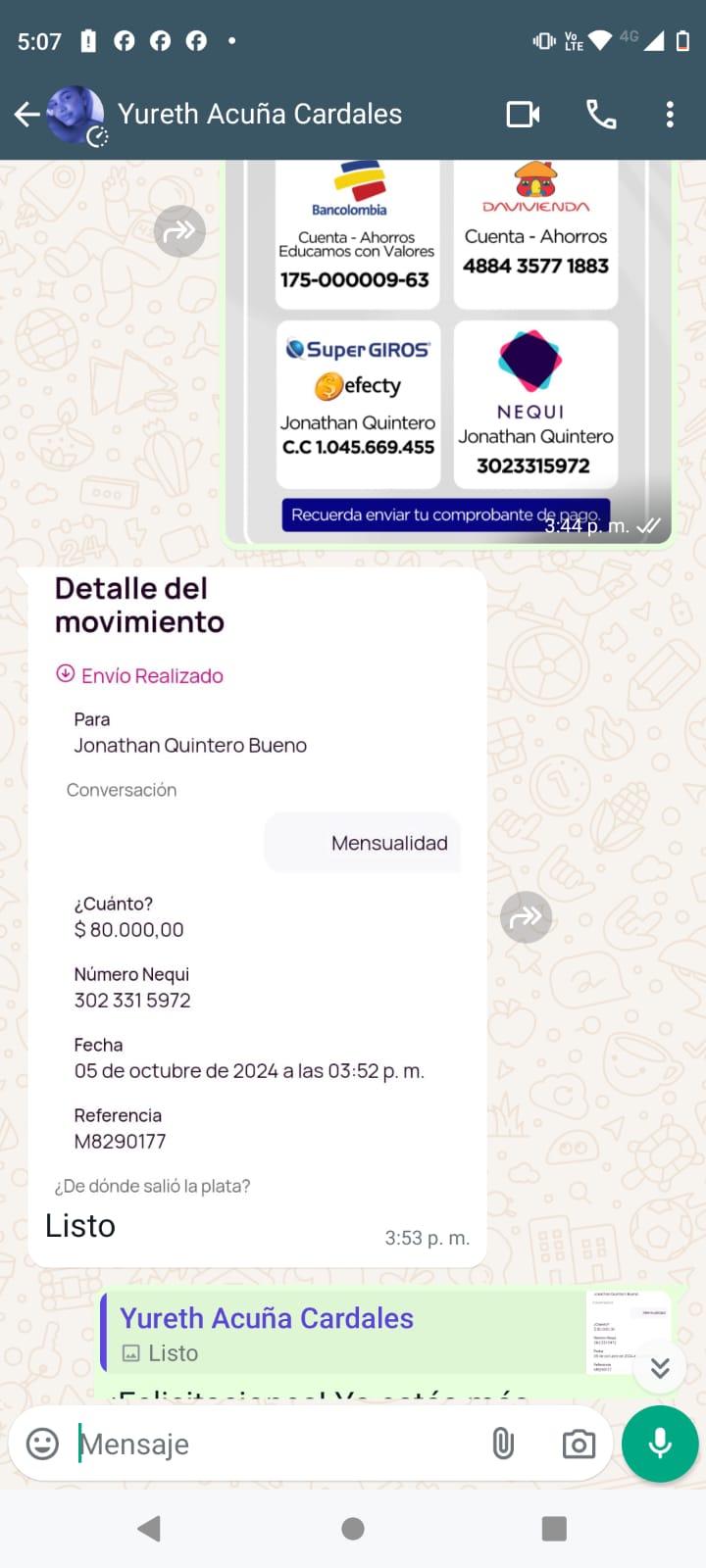Start a video call with Yureth
Screen dimensions: 706x1568
(x=523, y=115)
